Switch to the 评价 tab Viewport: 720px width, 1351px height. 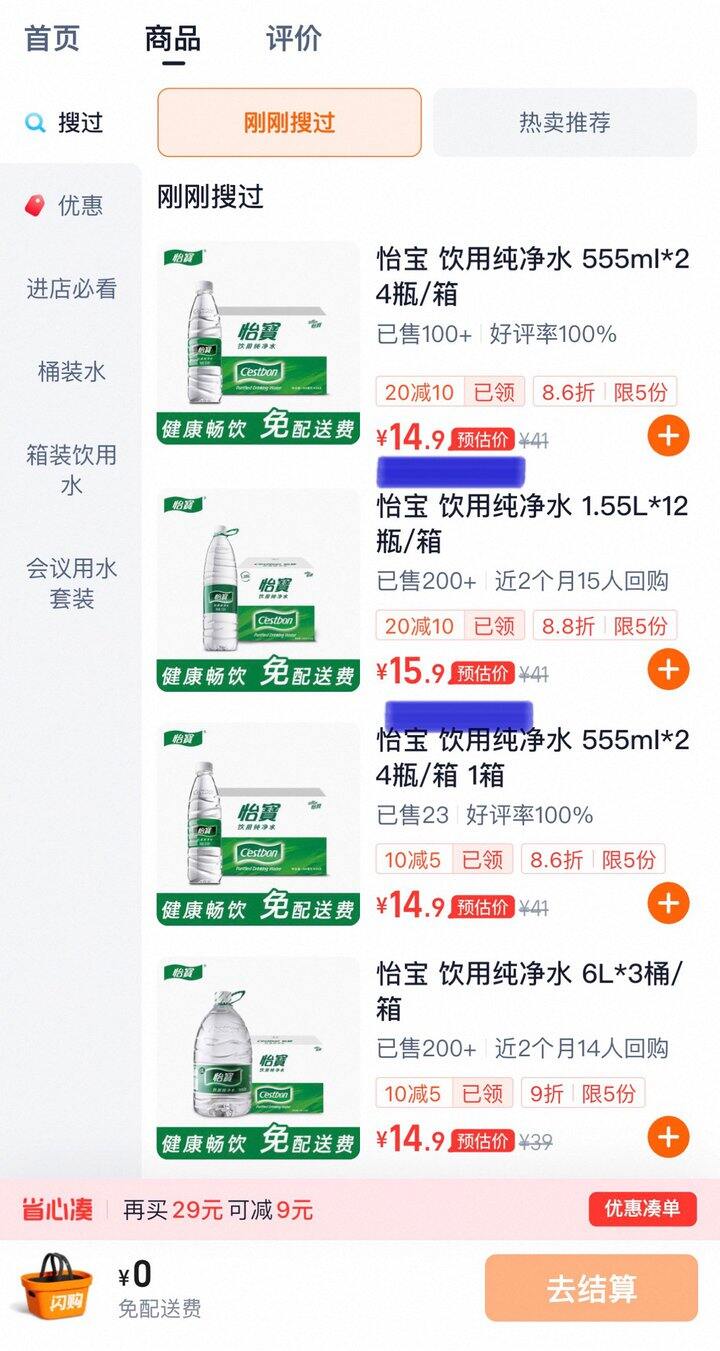pos(290,40)
